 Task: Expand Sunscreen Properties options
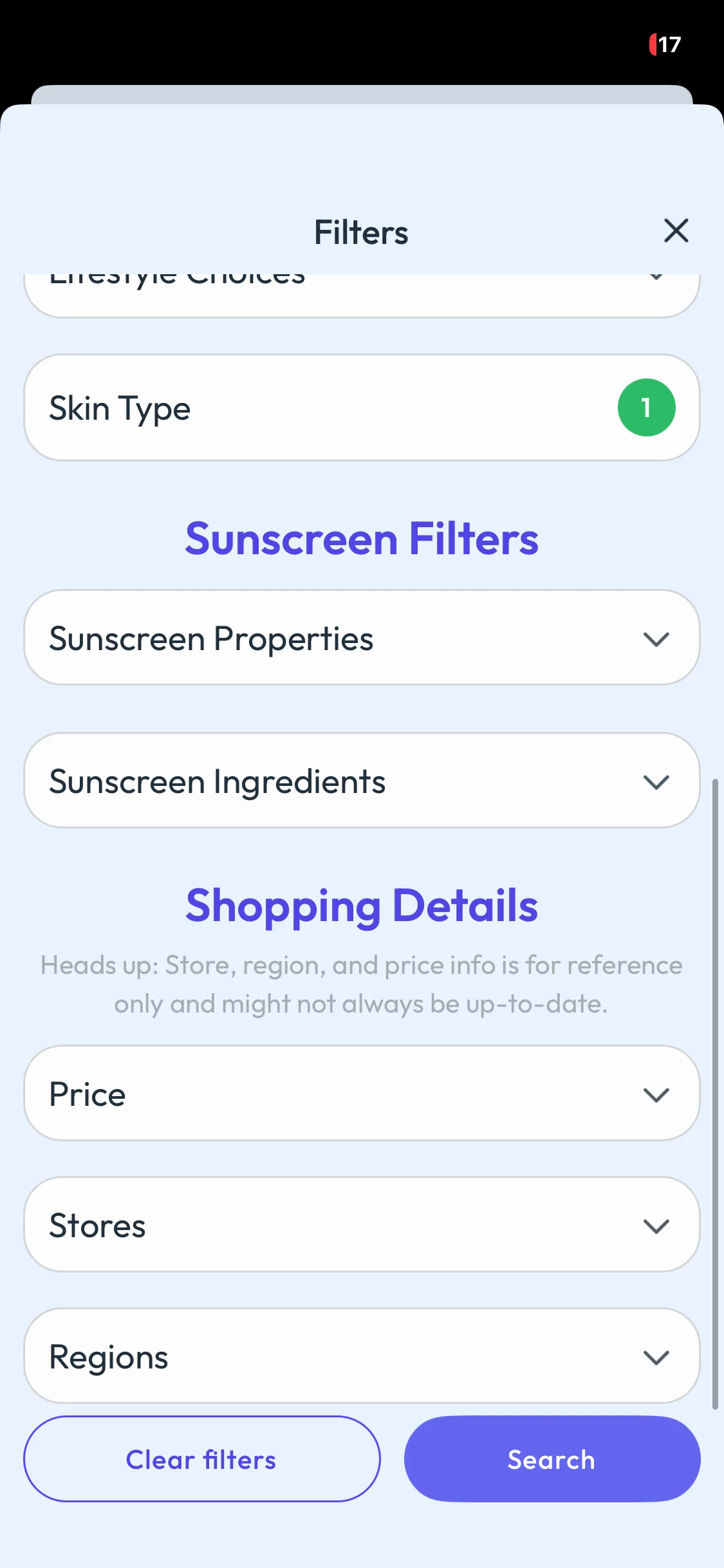[x=360, y=638]
